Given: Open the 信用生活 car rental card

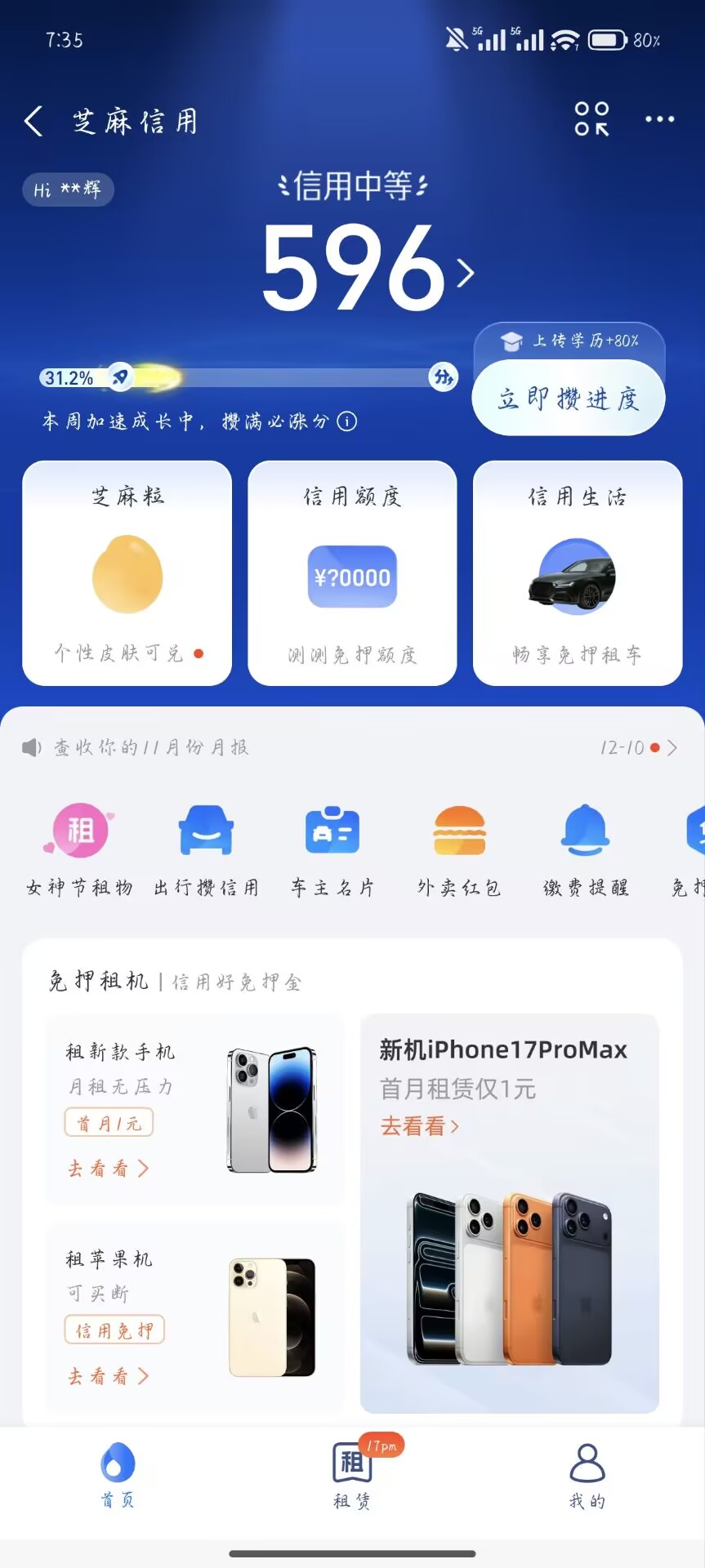Looking at the screenshot, I should [578, 573].
